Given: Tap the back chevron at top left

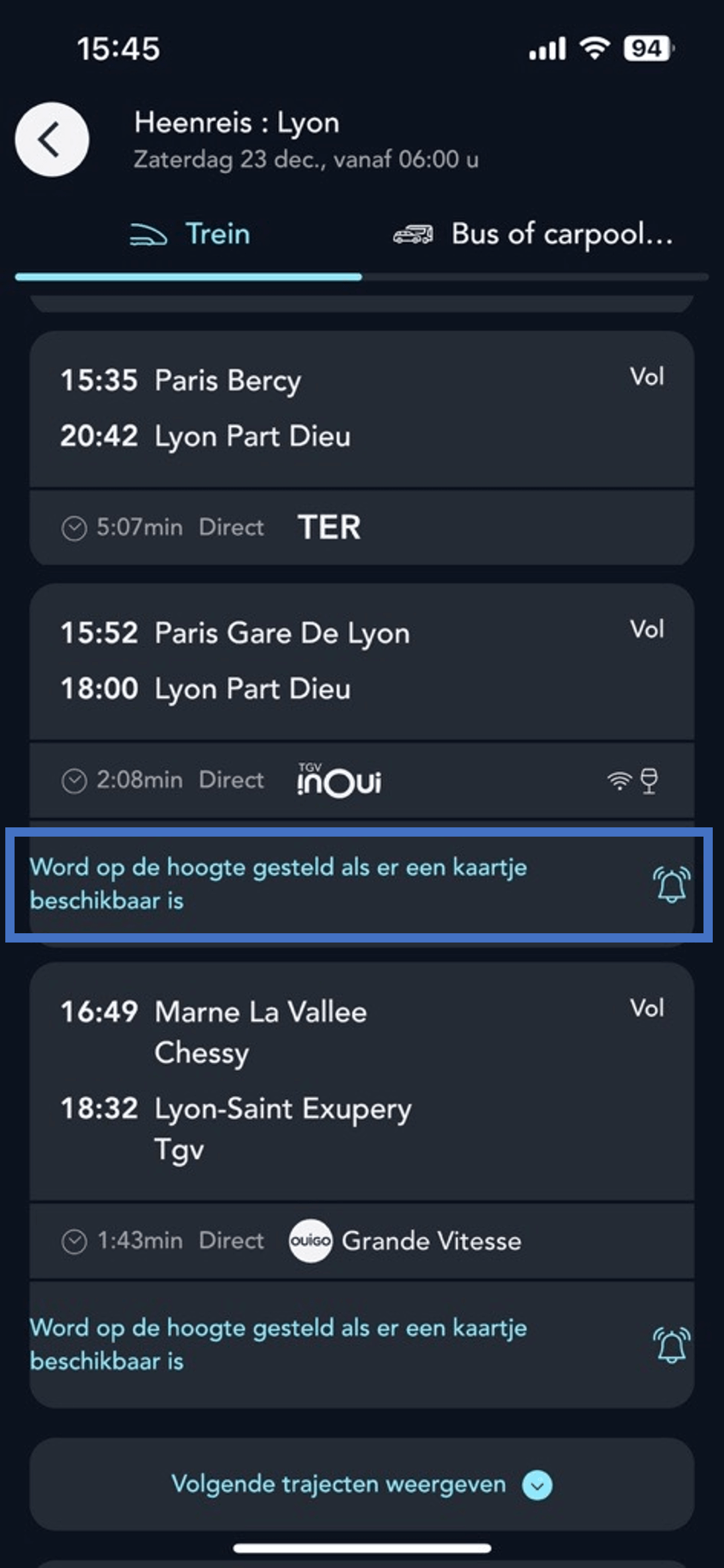Looking at the screenshot, I should tap(51, 139).
